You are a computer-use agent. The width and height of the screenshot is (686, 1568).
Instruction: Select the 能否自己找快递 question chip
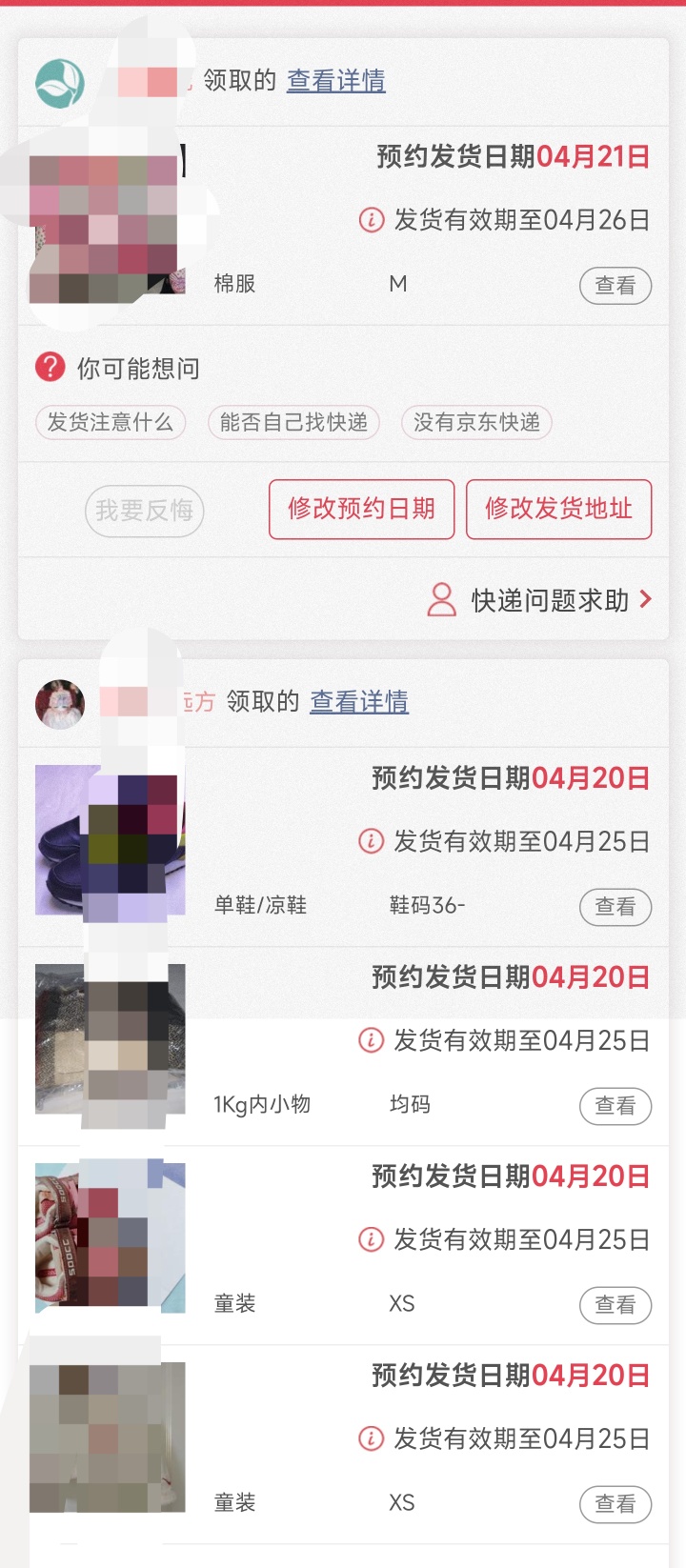293,422
